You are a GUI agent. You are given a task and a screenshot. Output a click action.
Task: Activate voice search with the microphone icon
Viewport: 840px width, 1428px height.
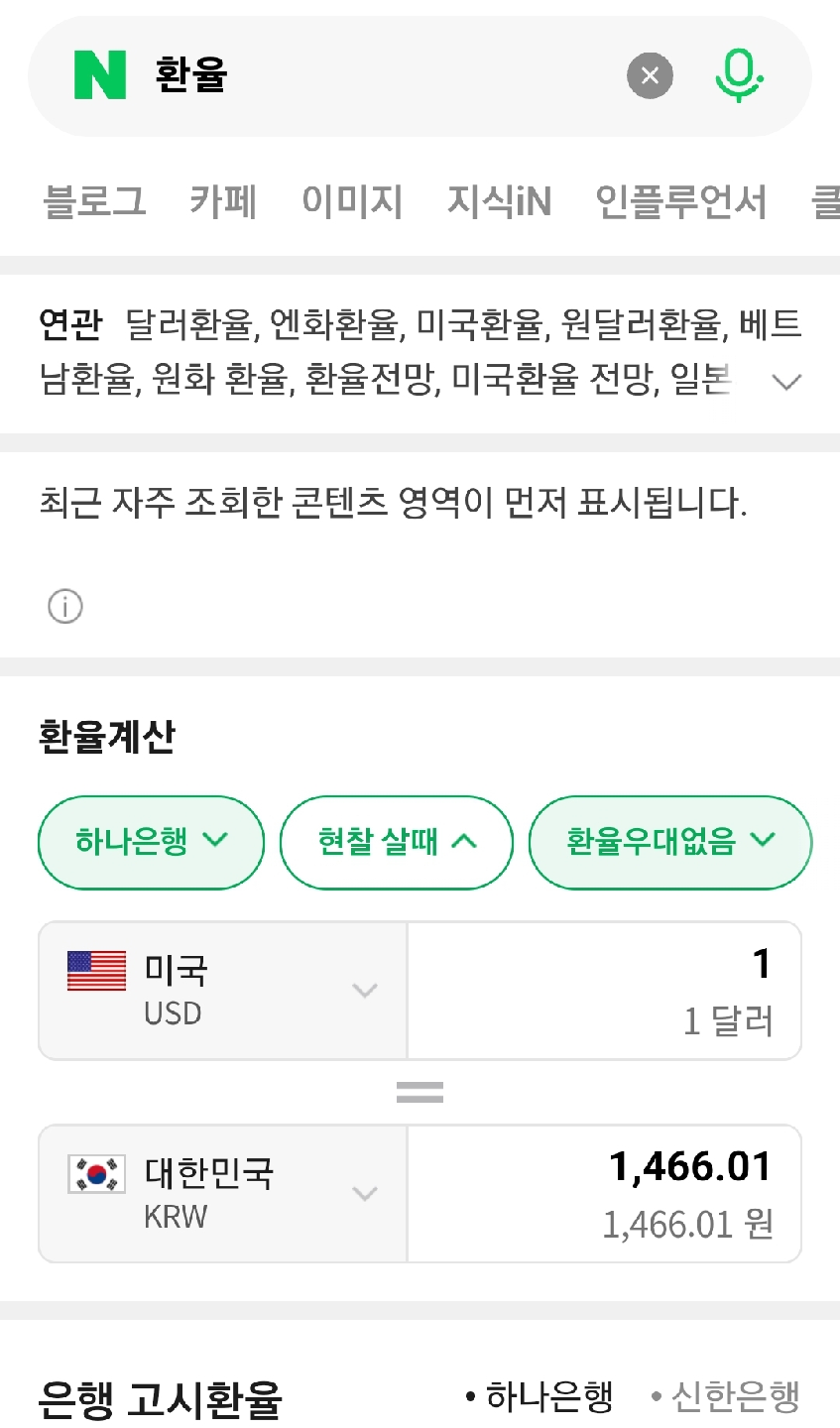[x=739, y=74]
